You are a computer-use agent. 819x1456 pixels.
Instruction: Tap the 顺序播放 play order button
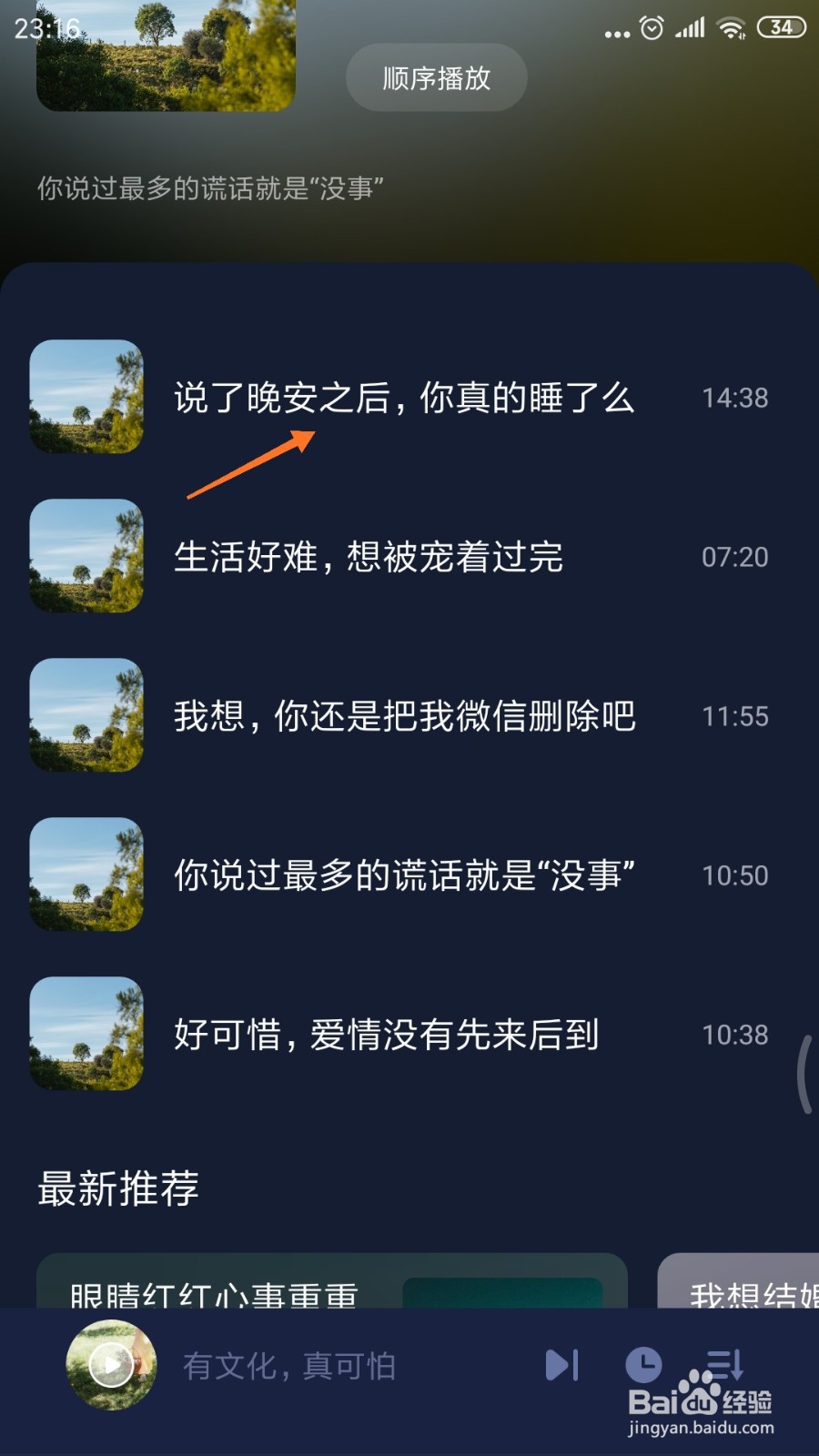click(x=436, y=78)
